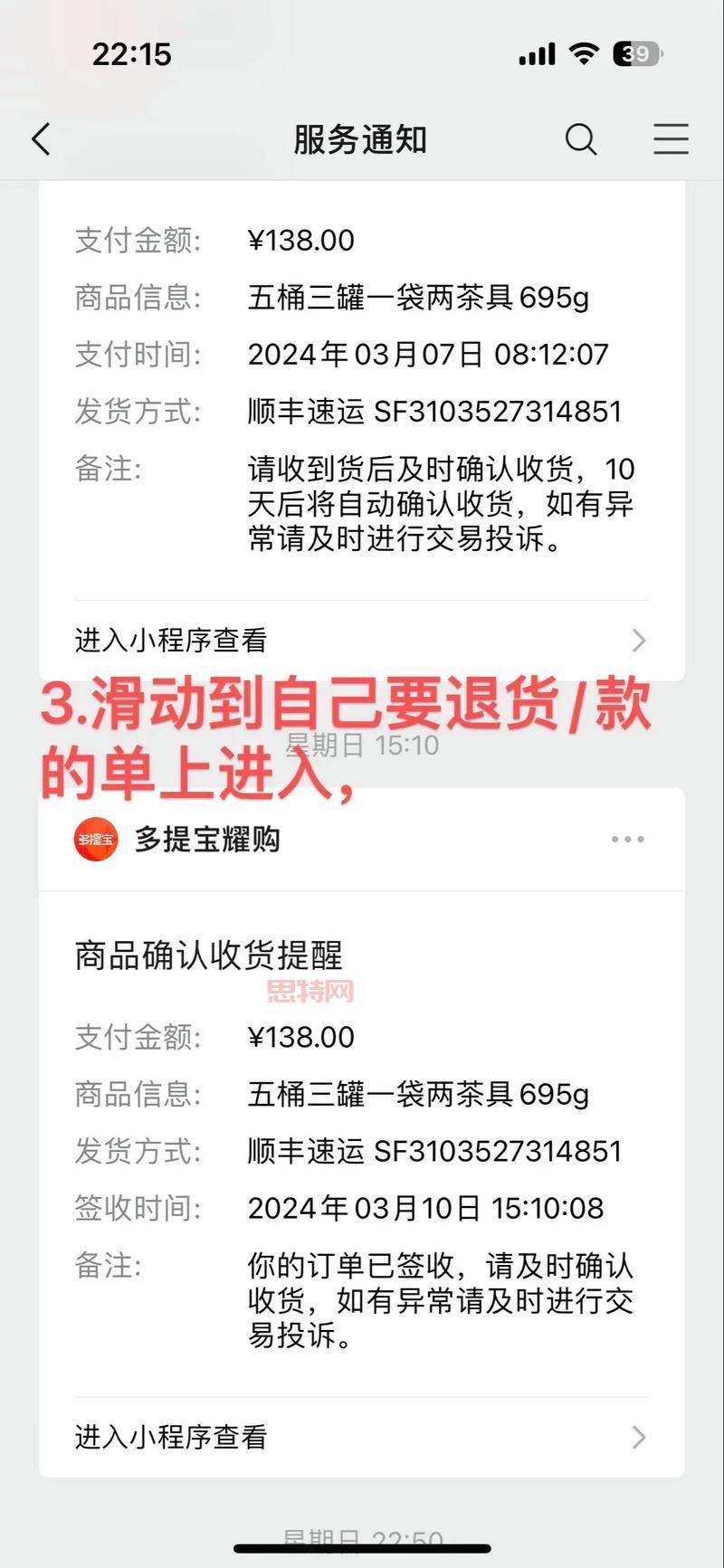This screenshot has height=1568, width=724.
Task: Expand the chevron next to the top 进入小程序查看
Action: (639, 641)
